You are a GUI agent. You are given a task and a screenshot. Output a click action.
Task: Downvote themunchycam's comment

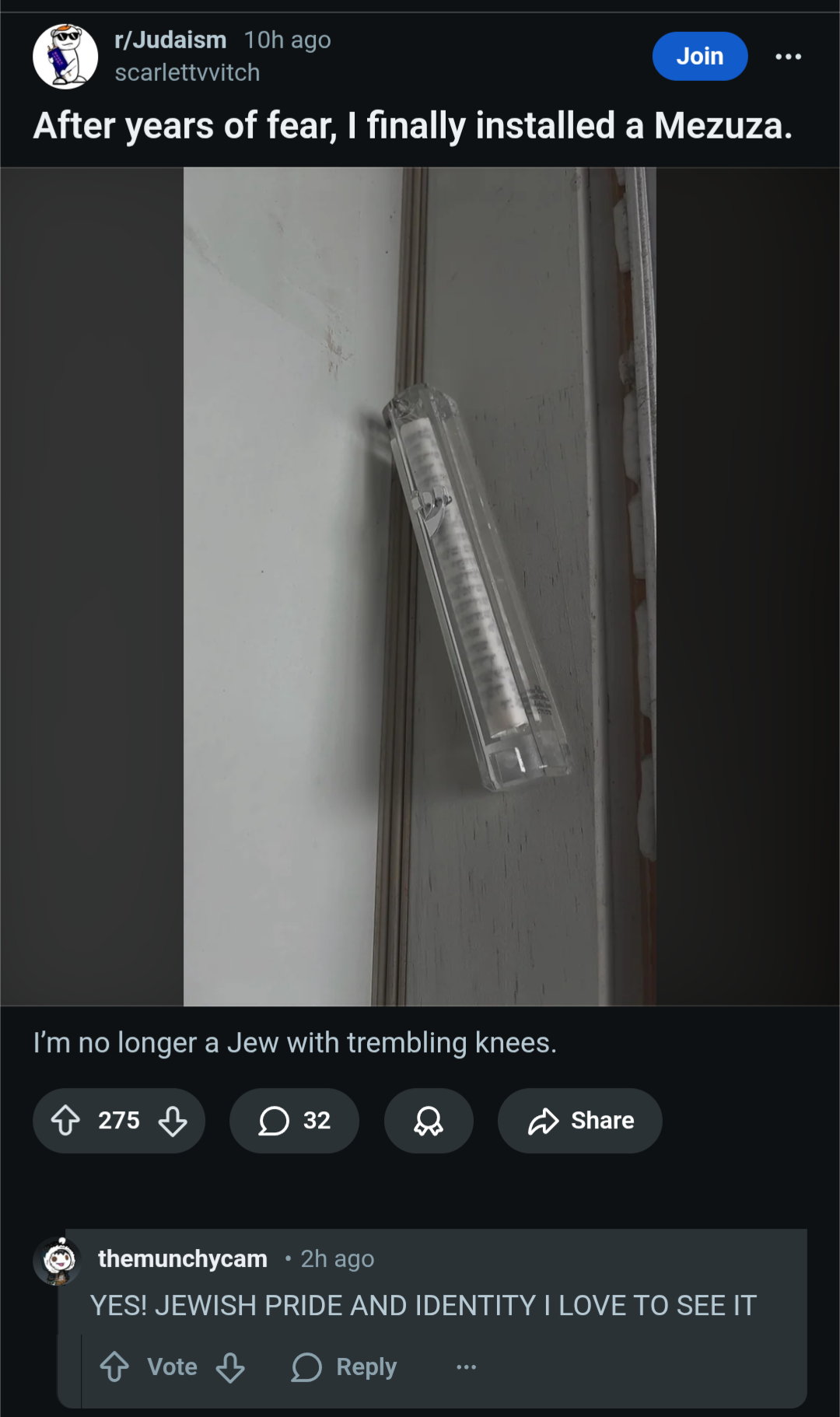230,1366
